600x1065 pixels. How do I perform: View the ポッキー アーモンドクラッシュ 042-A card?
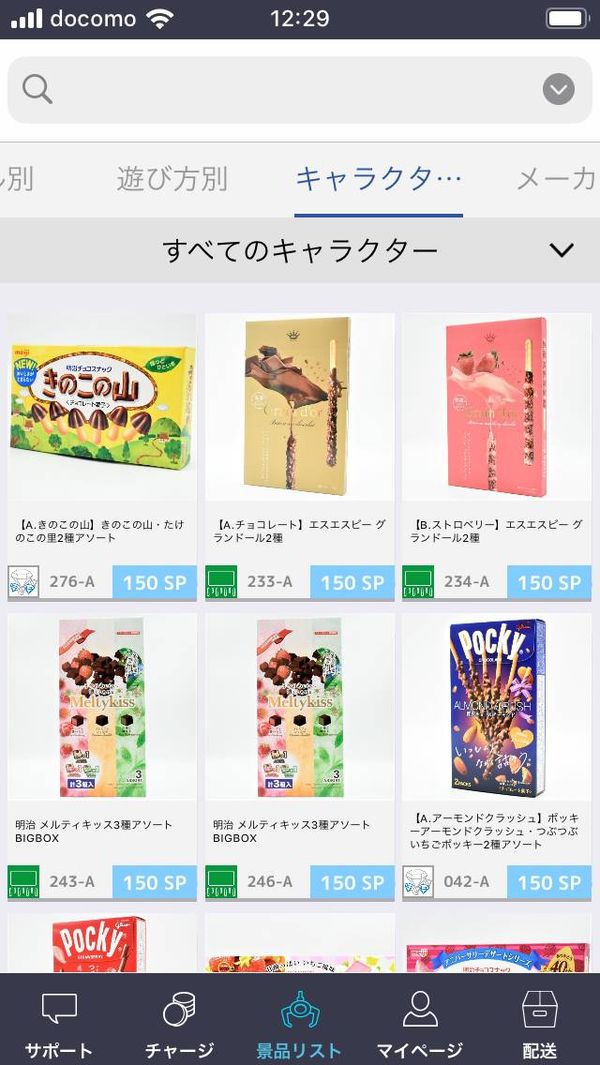pos(497,757)
